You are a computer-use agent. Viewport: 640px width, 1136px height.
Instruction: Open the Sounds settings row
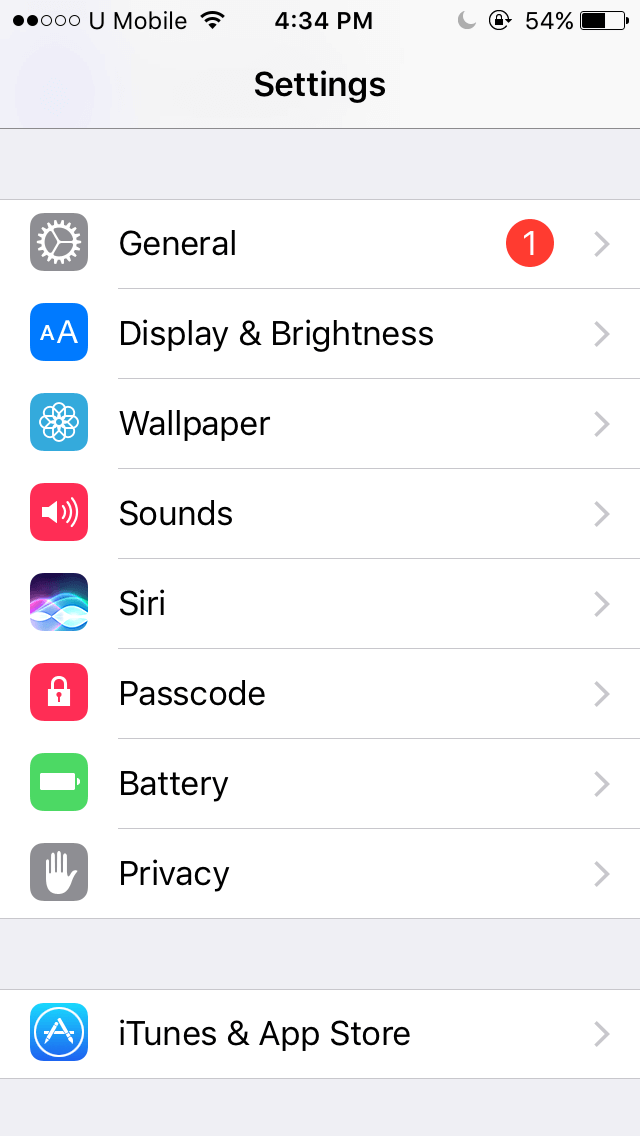point(320,513)
